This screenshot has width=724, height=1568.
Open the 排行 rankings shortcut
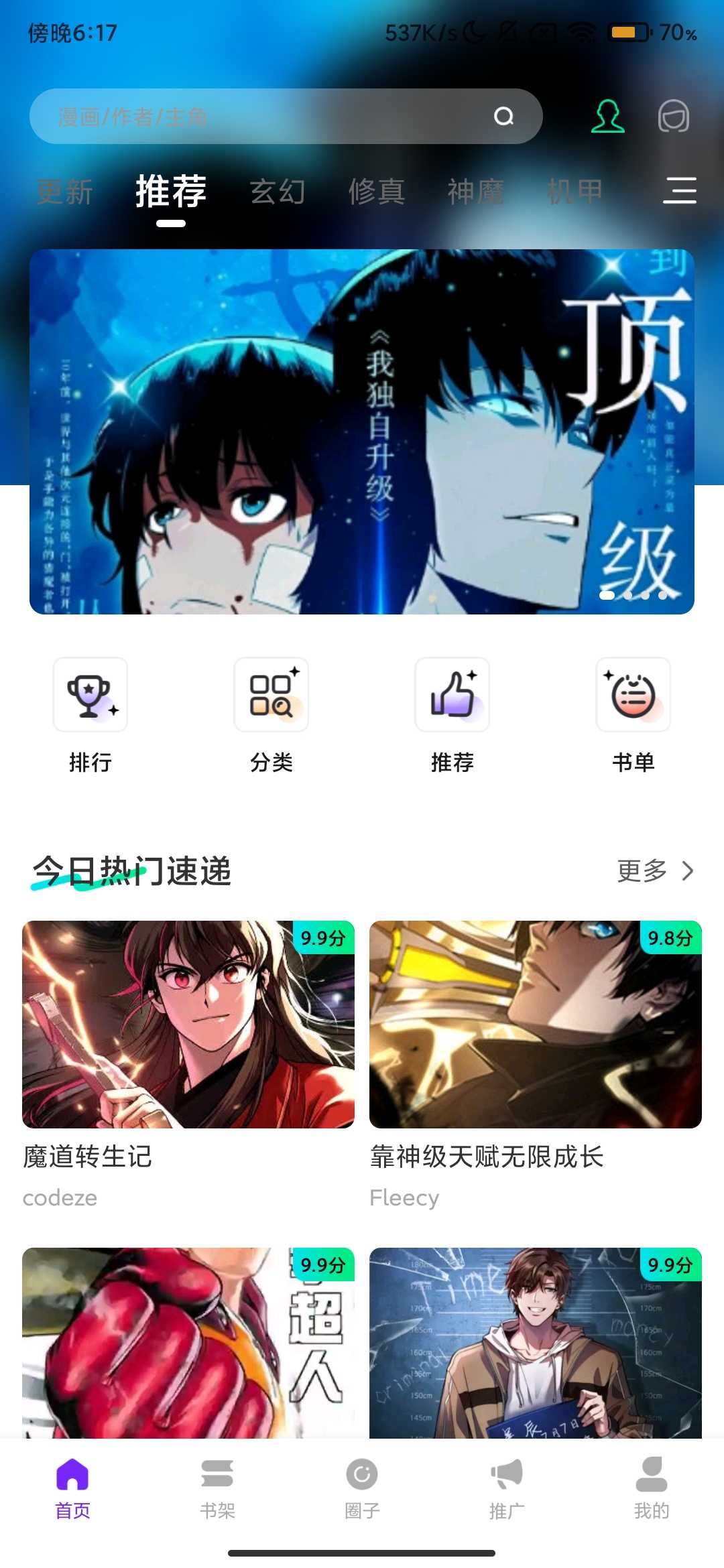tap(90, 714)
